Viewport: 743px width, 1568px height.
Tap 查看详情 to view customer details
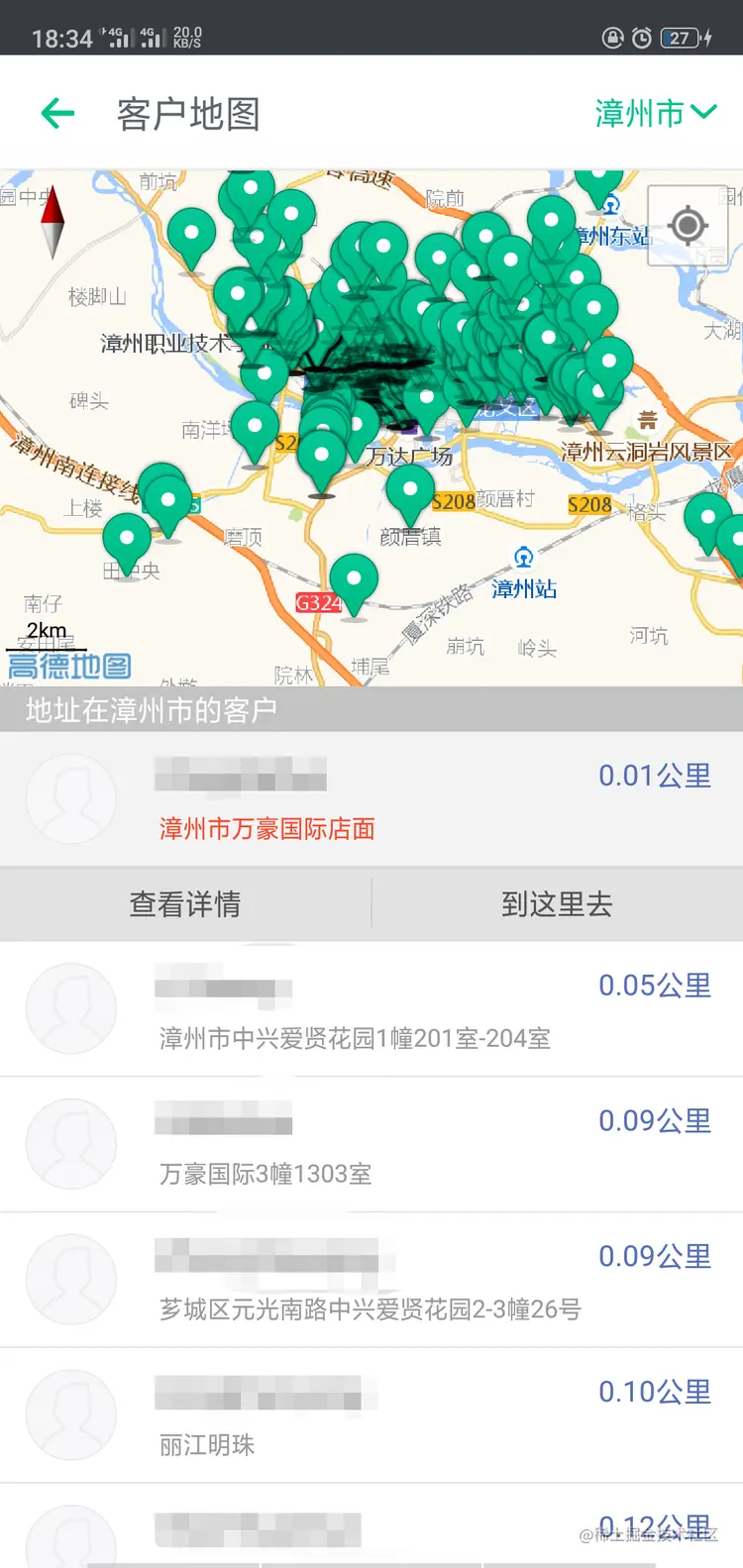click(185, 903)
